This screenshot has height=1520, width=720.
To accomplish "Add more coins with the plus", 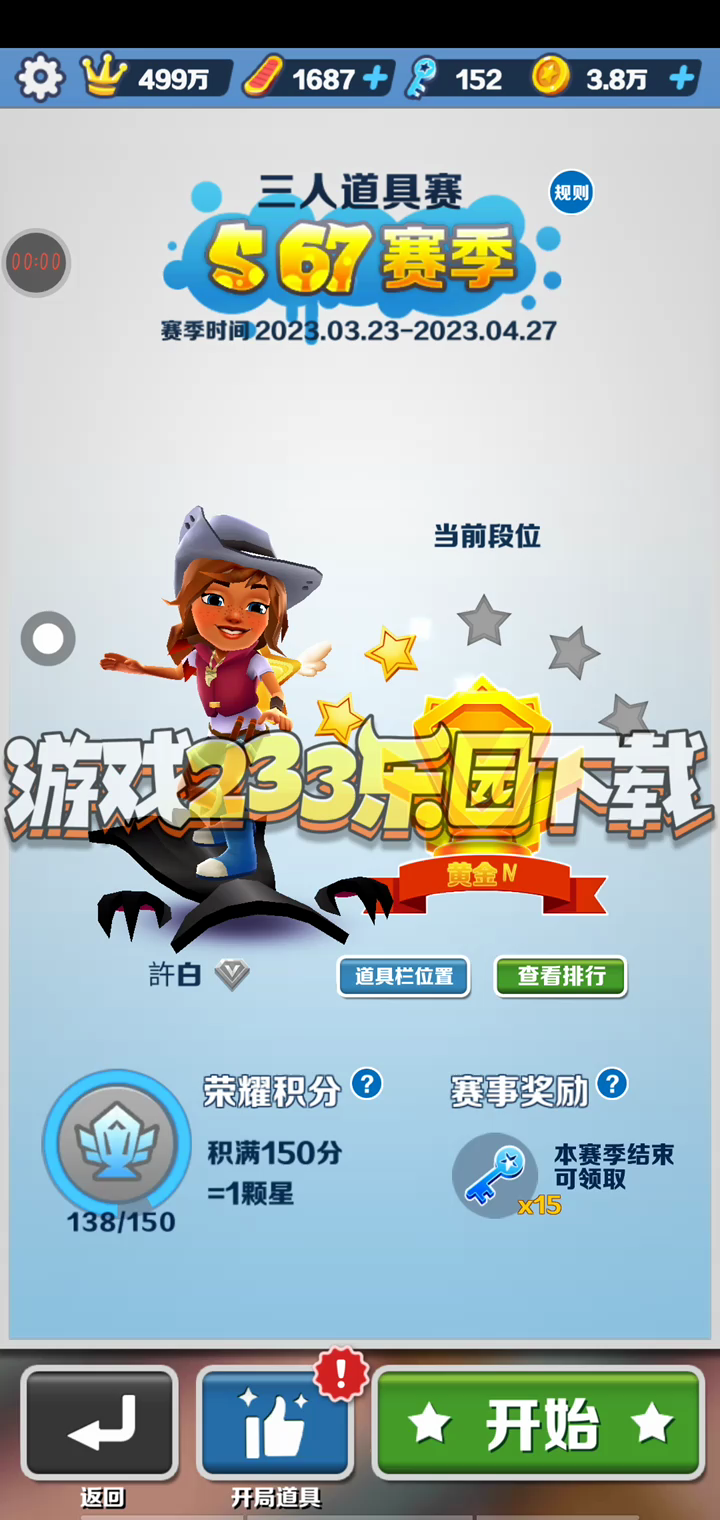I will pyautogui.click(x=682, y=78).
